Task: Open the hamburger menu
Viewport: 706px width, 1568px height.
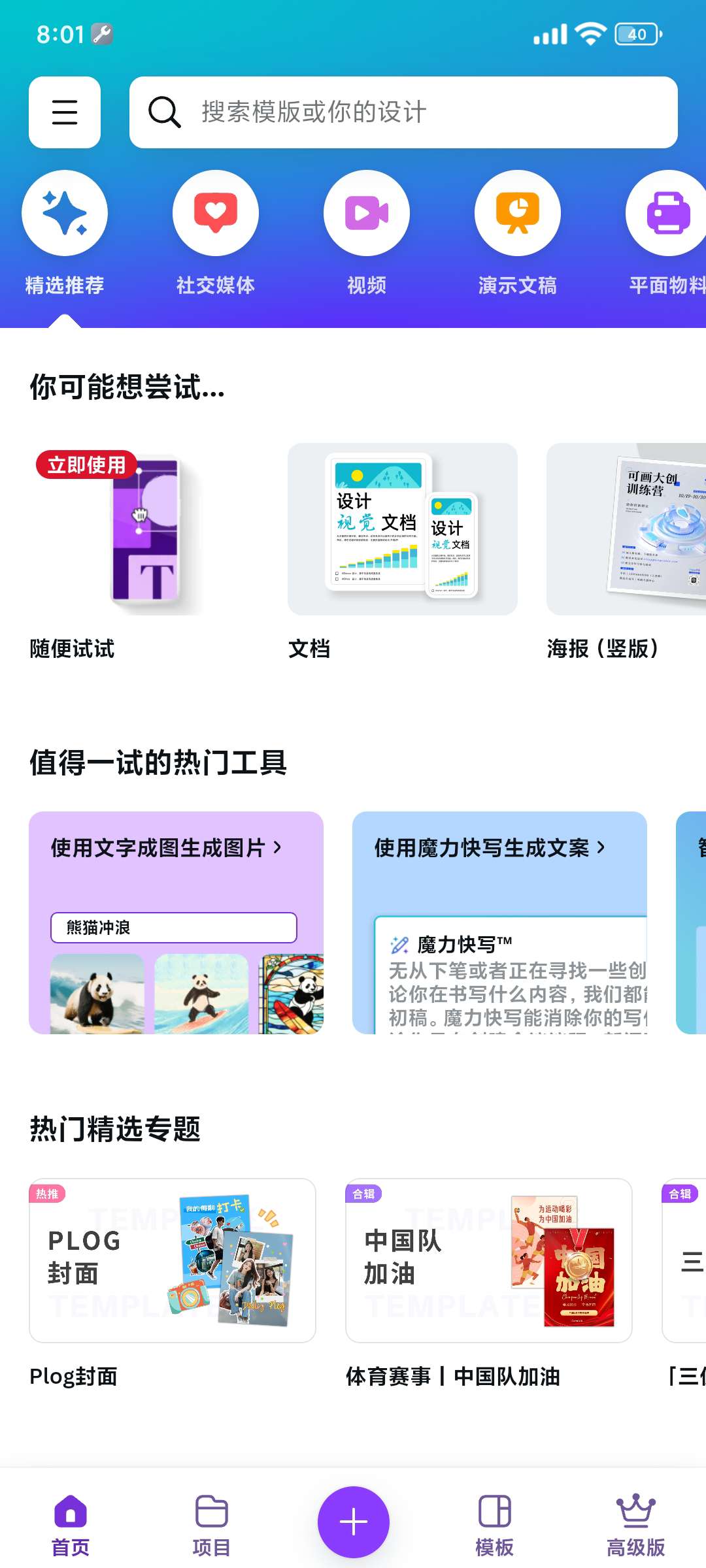Action: (x=64, y=112)
